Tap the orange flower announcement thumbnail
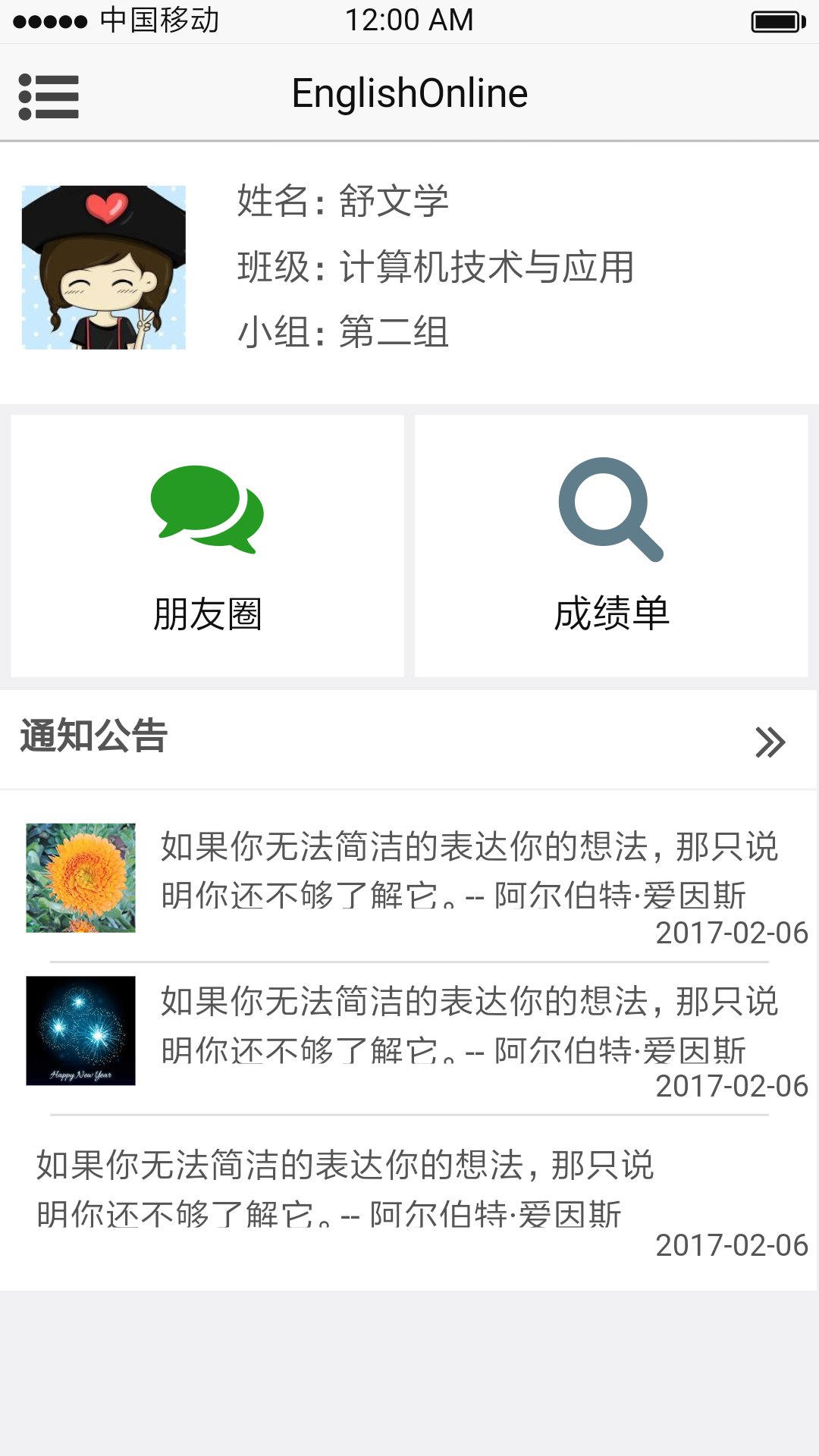The height and width of the screenshot is (1456, 819). tap(80, 876)
